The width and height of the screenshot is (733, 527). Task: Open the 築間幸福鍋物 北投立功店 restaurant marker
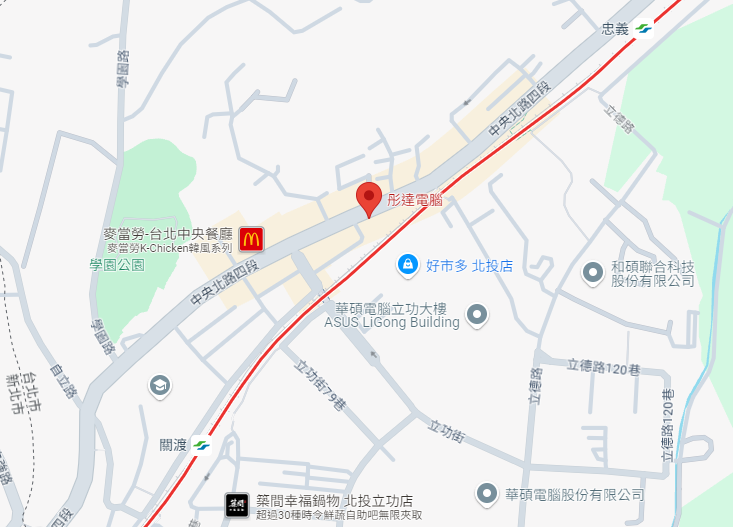pyautogui.click(x=235, y=504)
